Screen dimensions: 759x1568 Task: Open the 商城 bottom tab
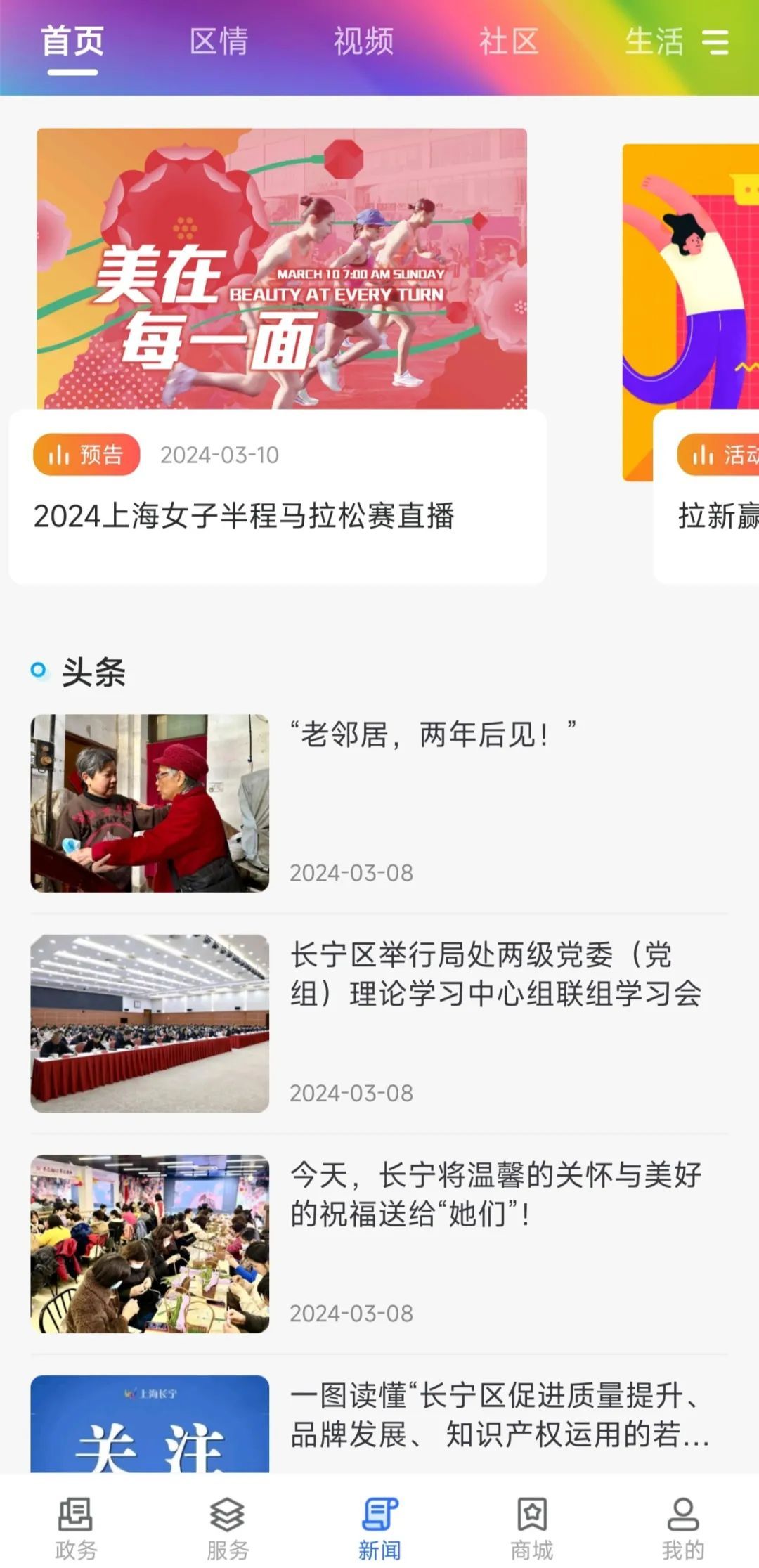click(531, 1528)
